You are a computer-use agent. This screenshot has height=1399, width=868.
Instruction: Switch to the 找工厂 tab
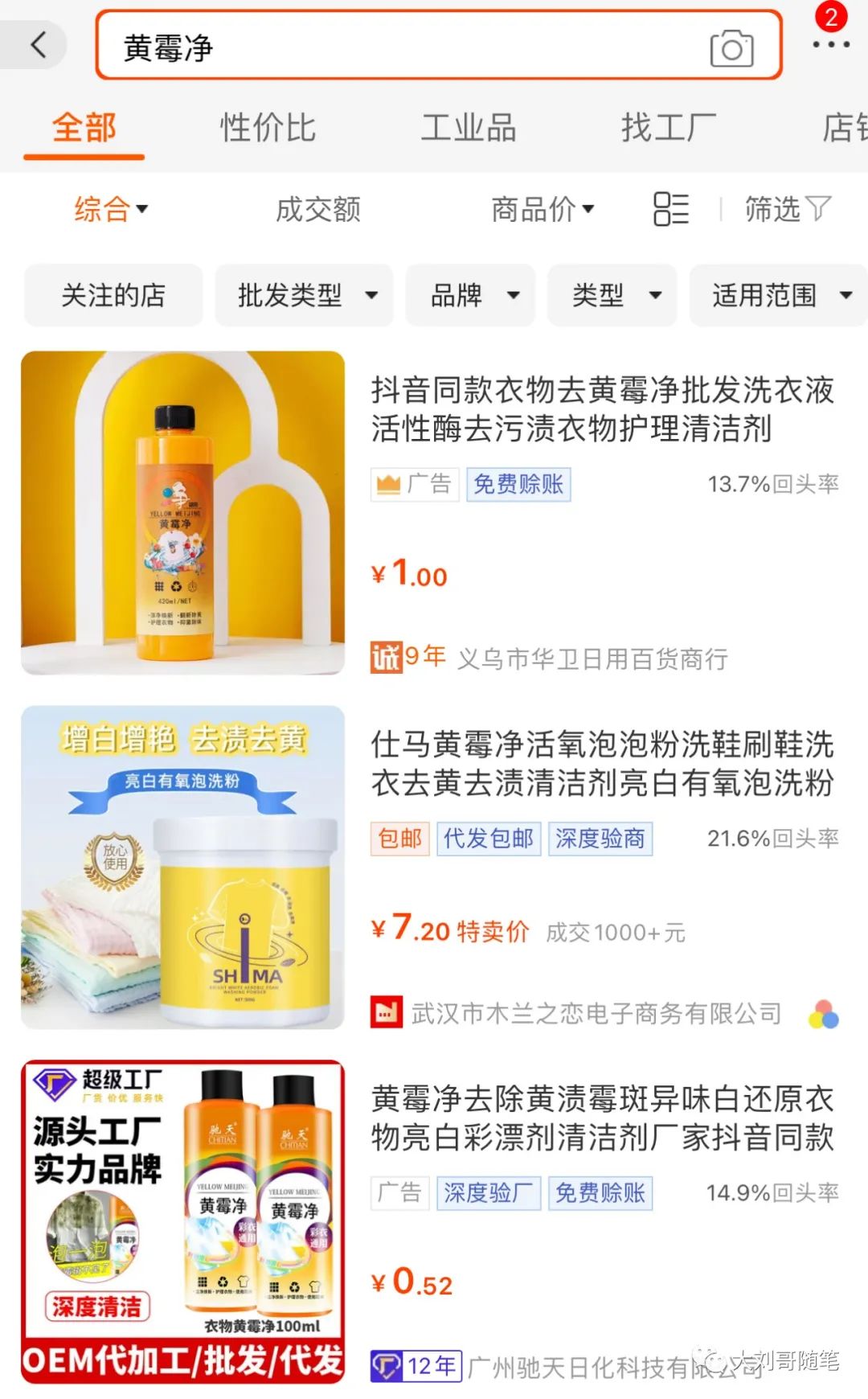(x=668, y=129)
